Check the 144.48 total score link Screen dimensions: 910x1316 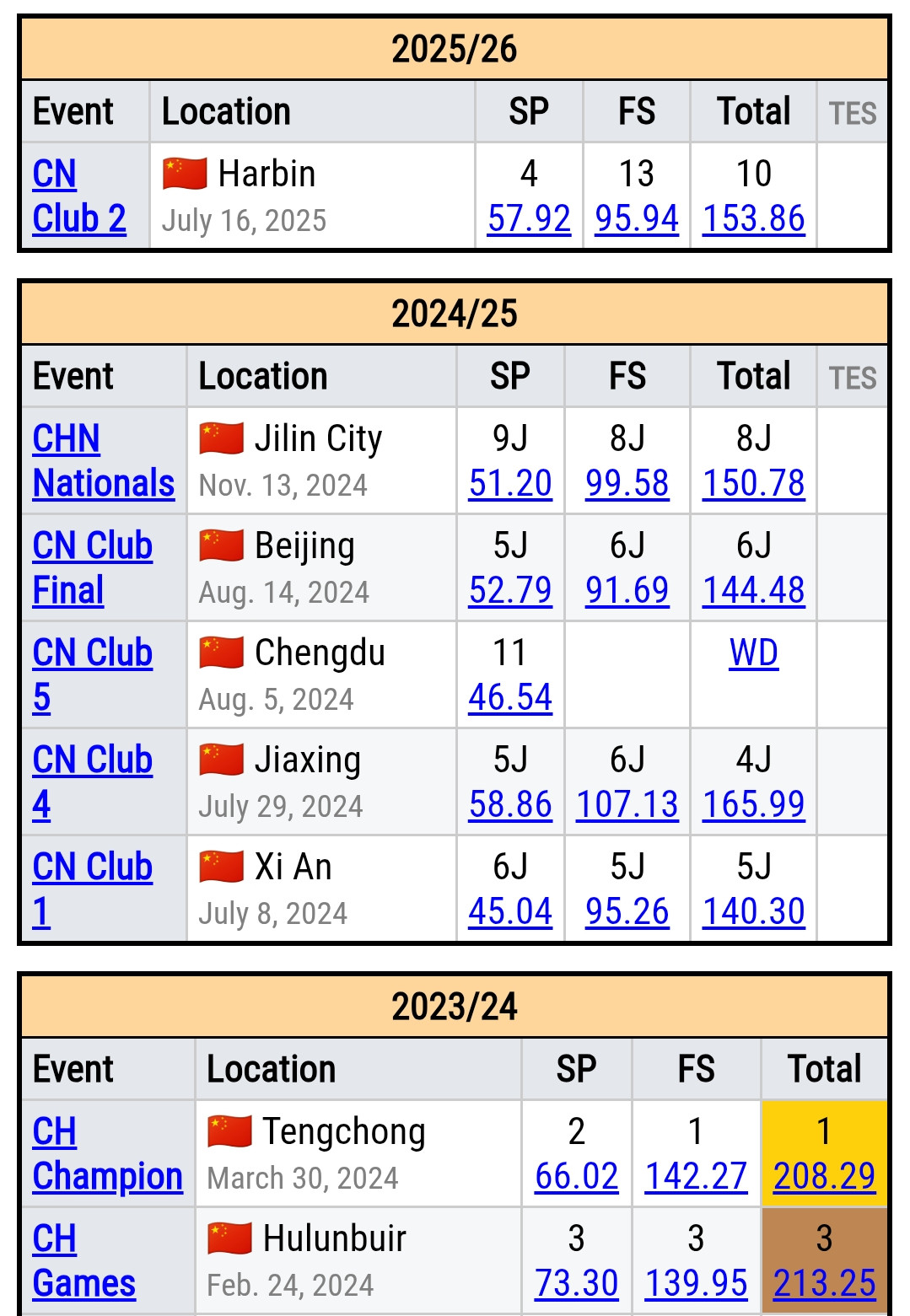coord(753,591)
